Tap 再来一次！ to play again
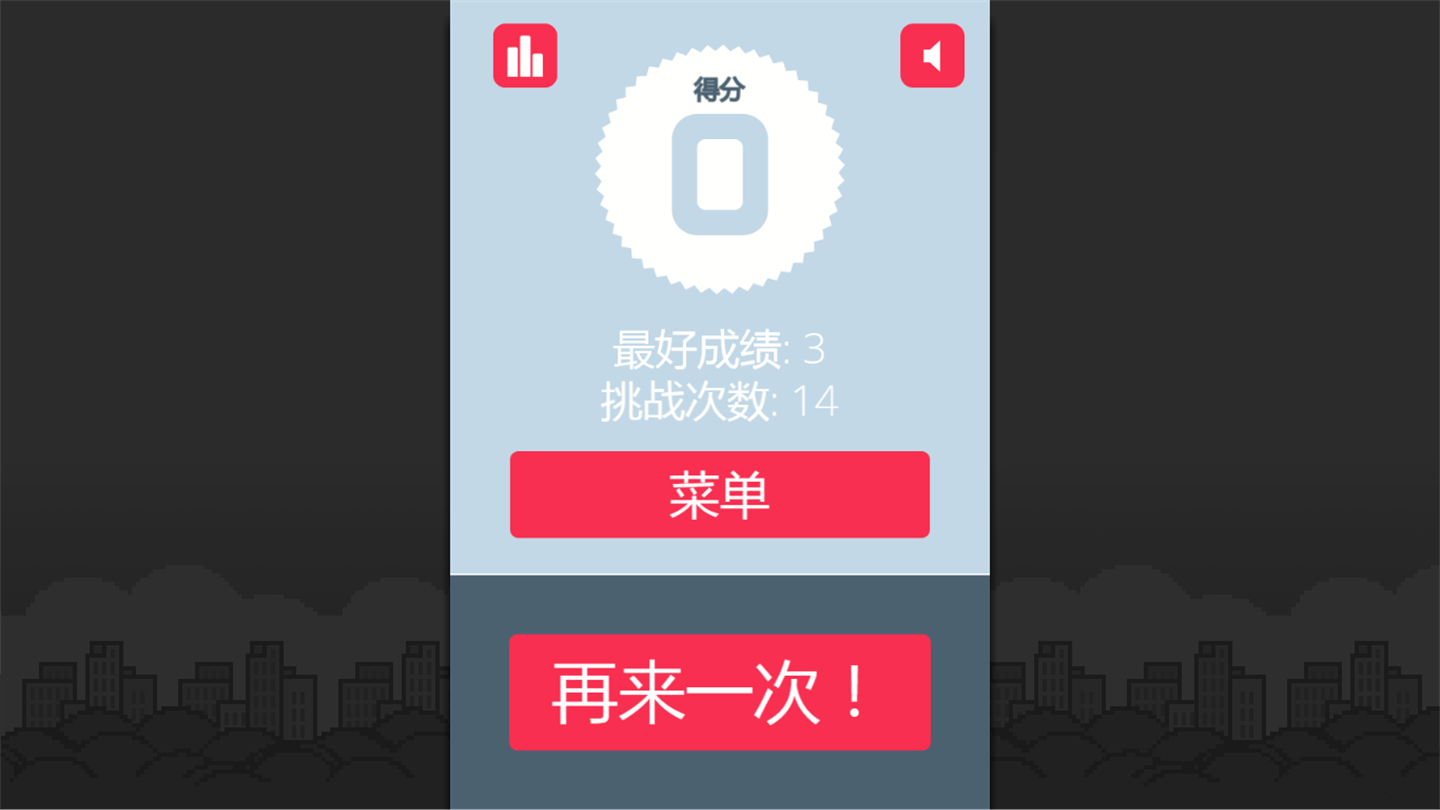Screen dimensions: 1440x810 719,692
